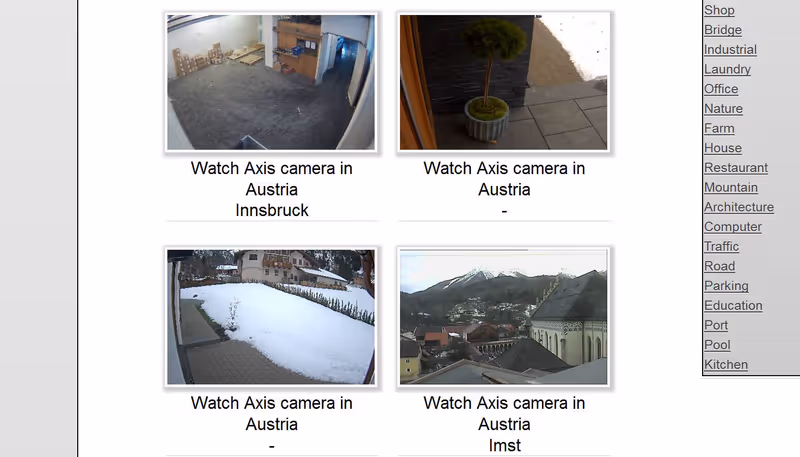Open the Laundry category
The image size is (800, 457).
[x=727, y=69]
